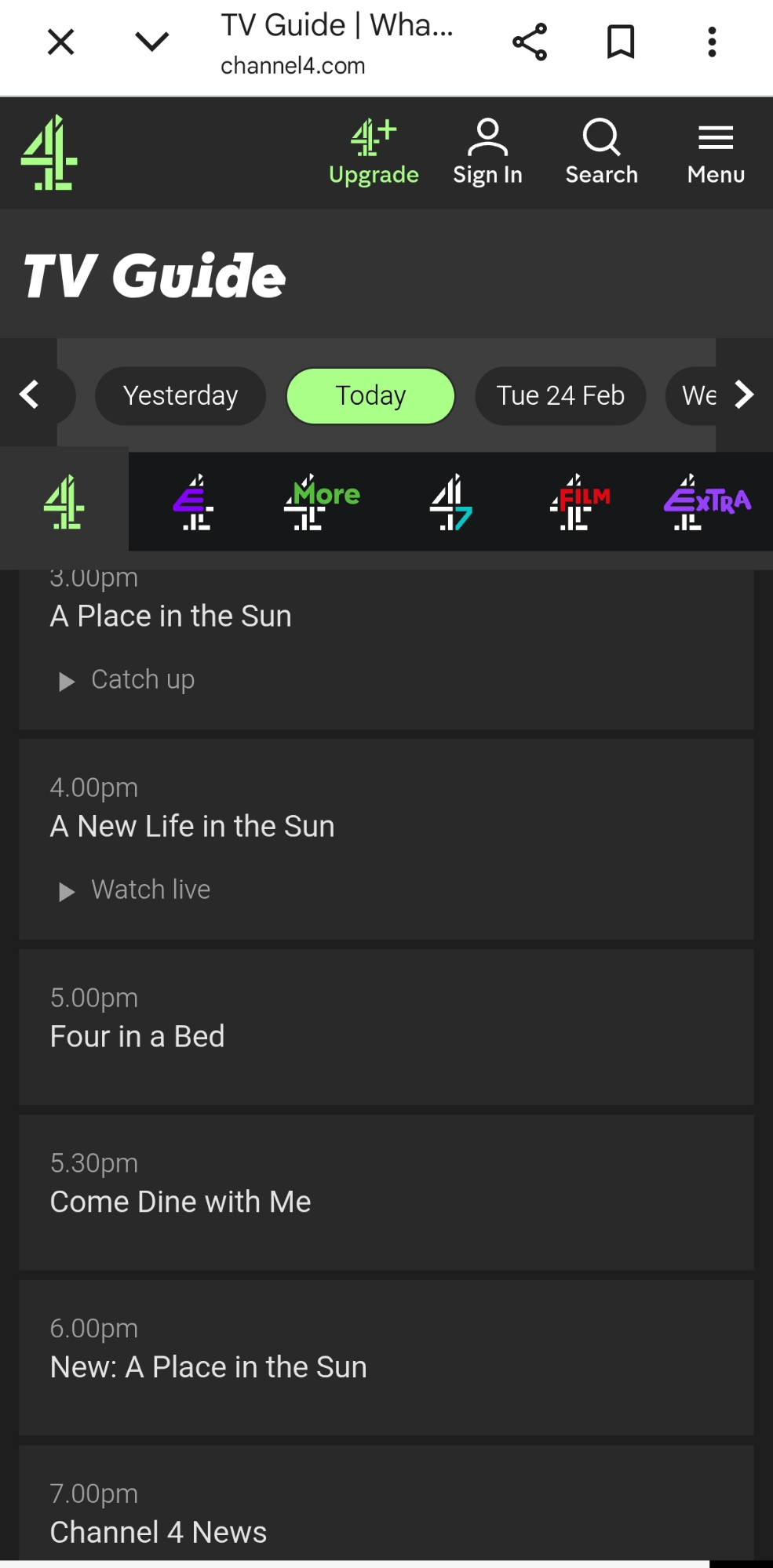Close the browser tab with X
773x1568 pixels.
[x=60, y=42]
